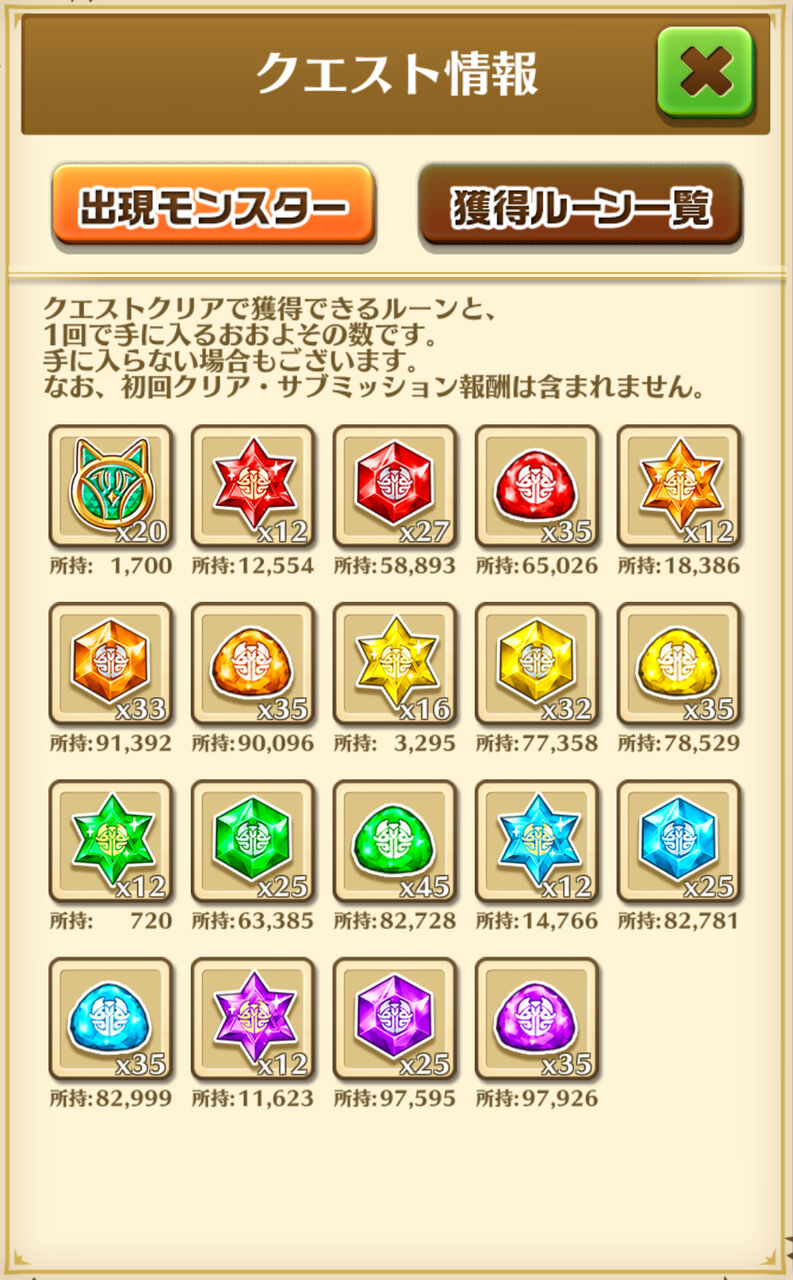Screen dimensions: 793x1280
Task: Tap the red round rune x35
Action: point(536,486)
